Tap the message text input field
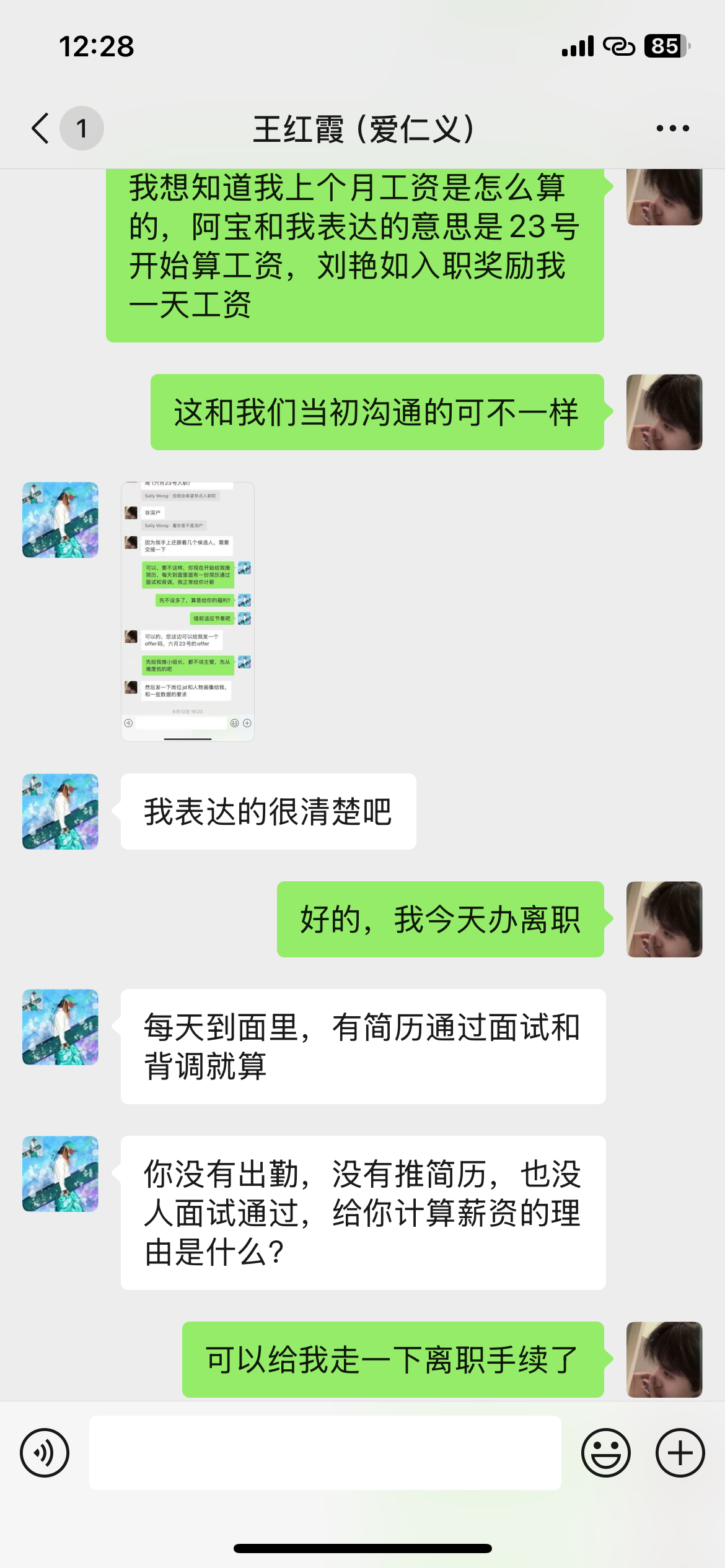This screenshot has width=725, height=1568. coord(325,1453)
